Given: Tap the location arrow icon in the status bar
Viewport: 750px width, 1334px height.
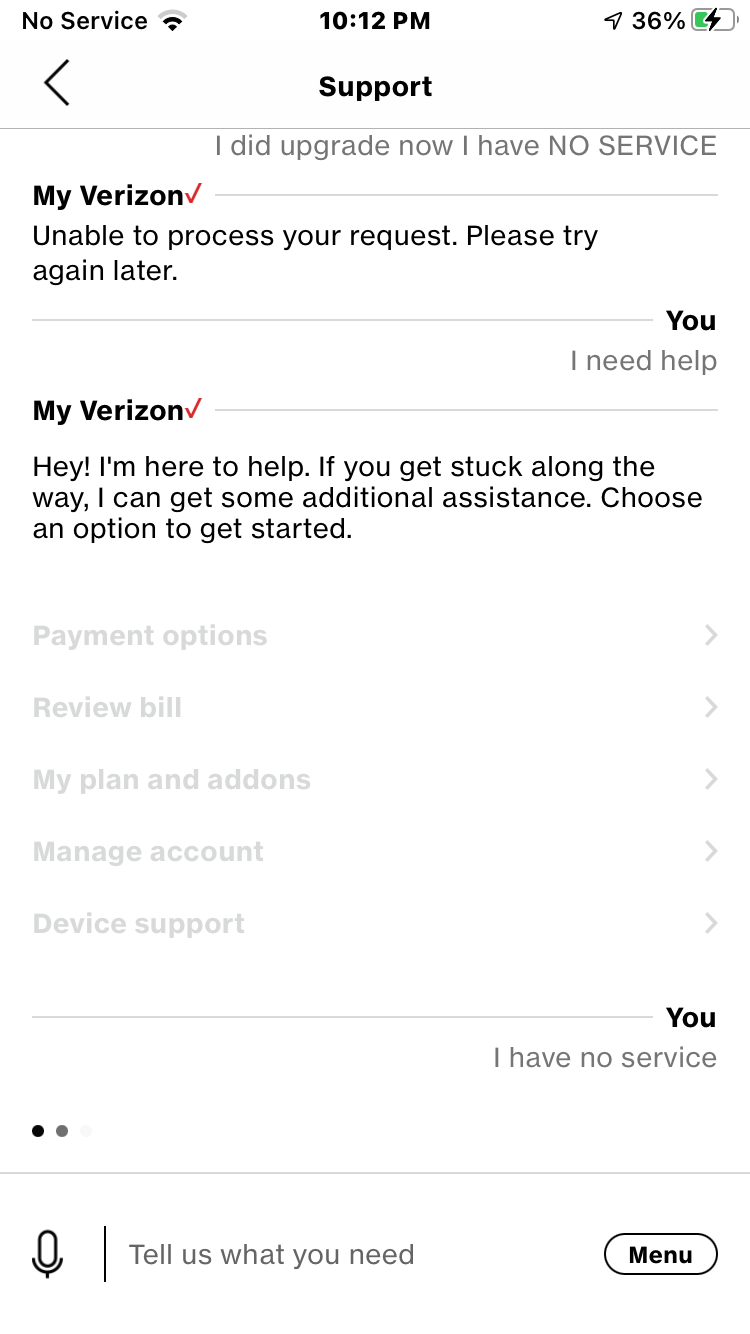Looking at the screenshot, I should (615, 18).
